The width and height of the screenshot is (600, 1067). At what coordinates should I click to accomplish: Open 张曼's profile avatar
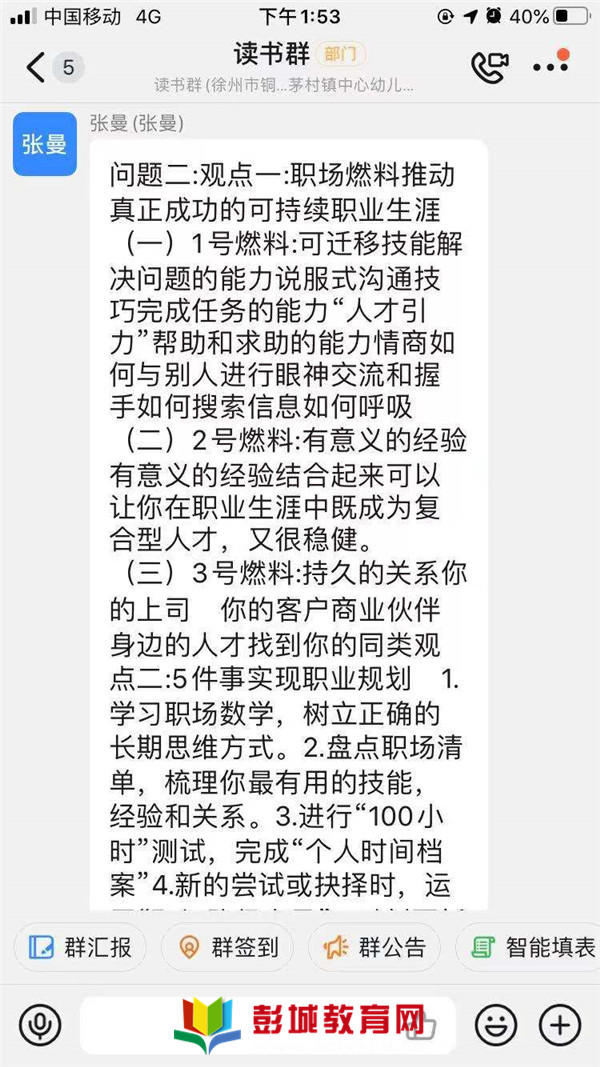click(45, 144)
